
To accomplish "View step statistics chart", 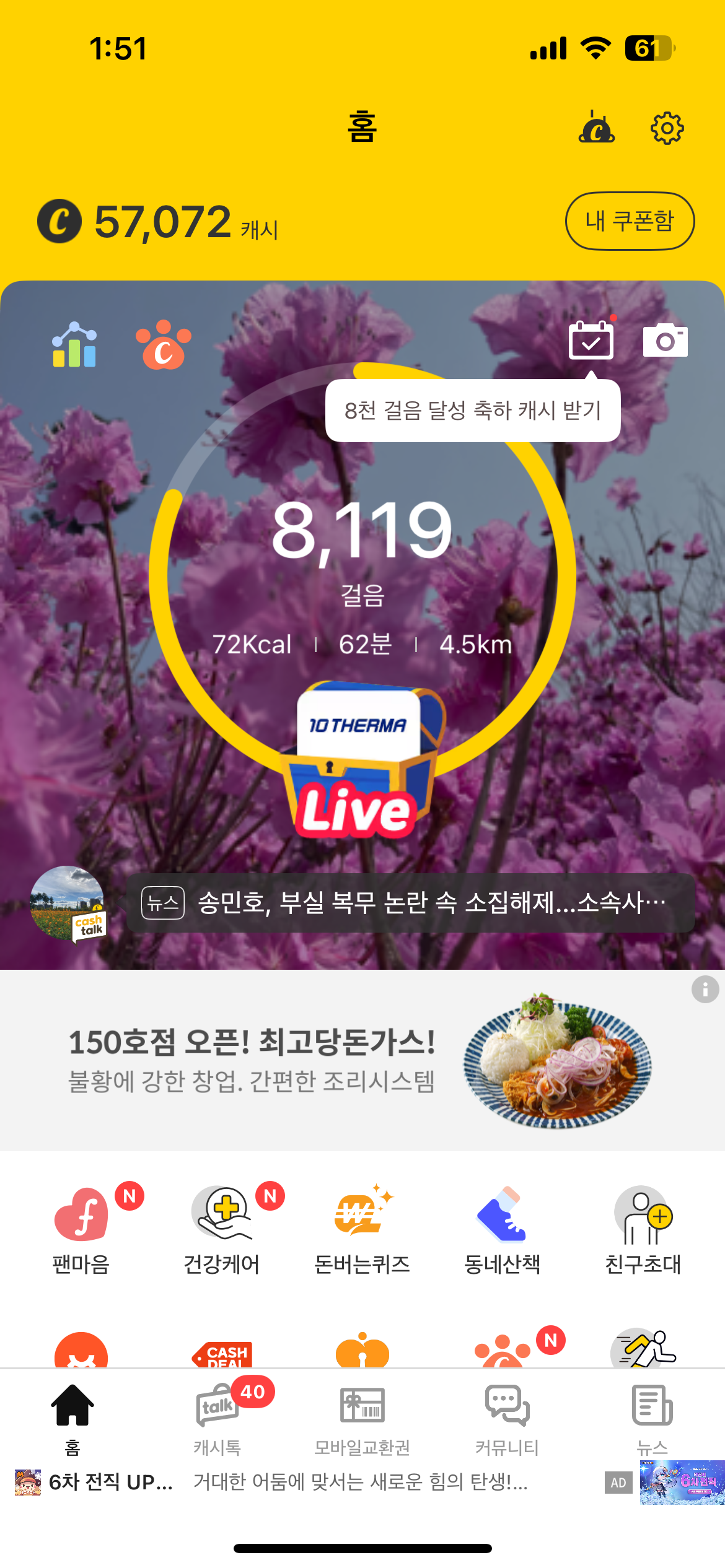I will click(x=74, y=344).
